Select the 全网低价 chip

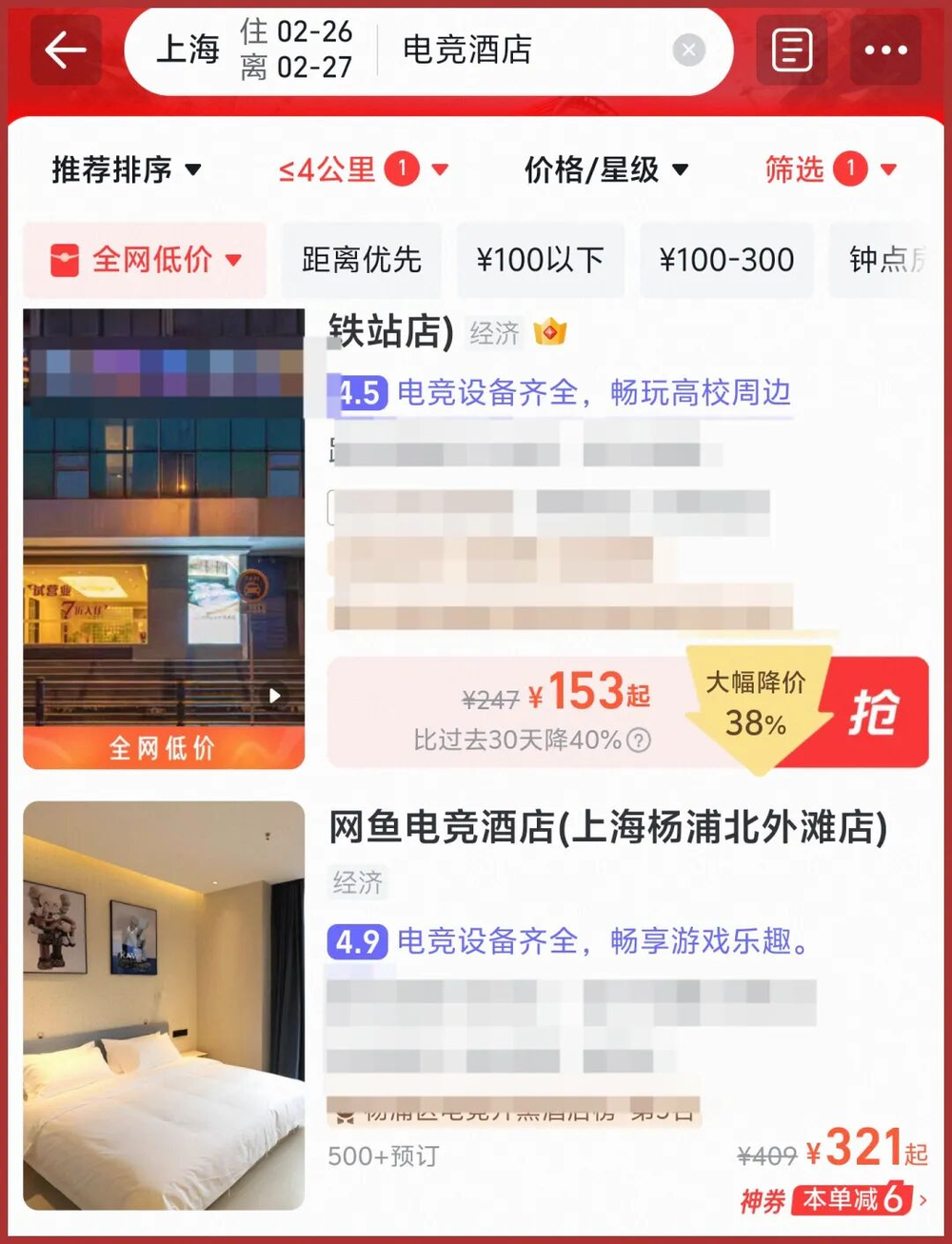[x=146, y=260]
